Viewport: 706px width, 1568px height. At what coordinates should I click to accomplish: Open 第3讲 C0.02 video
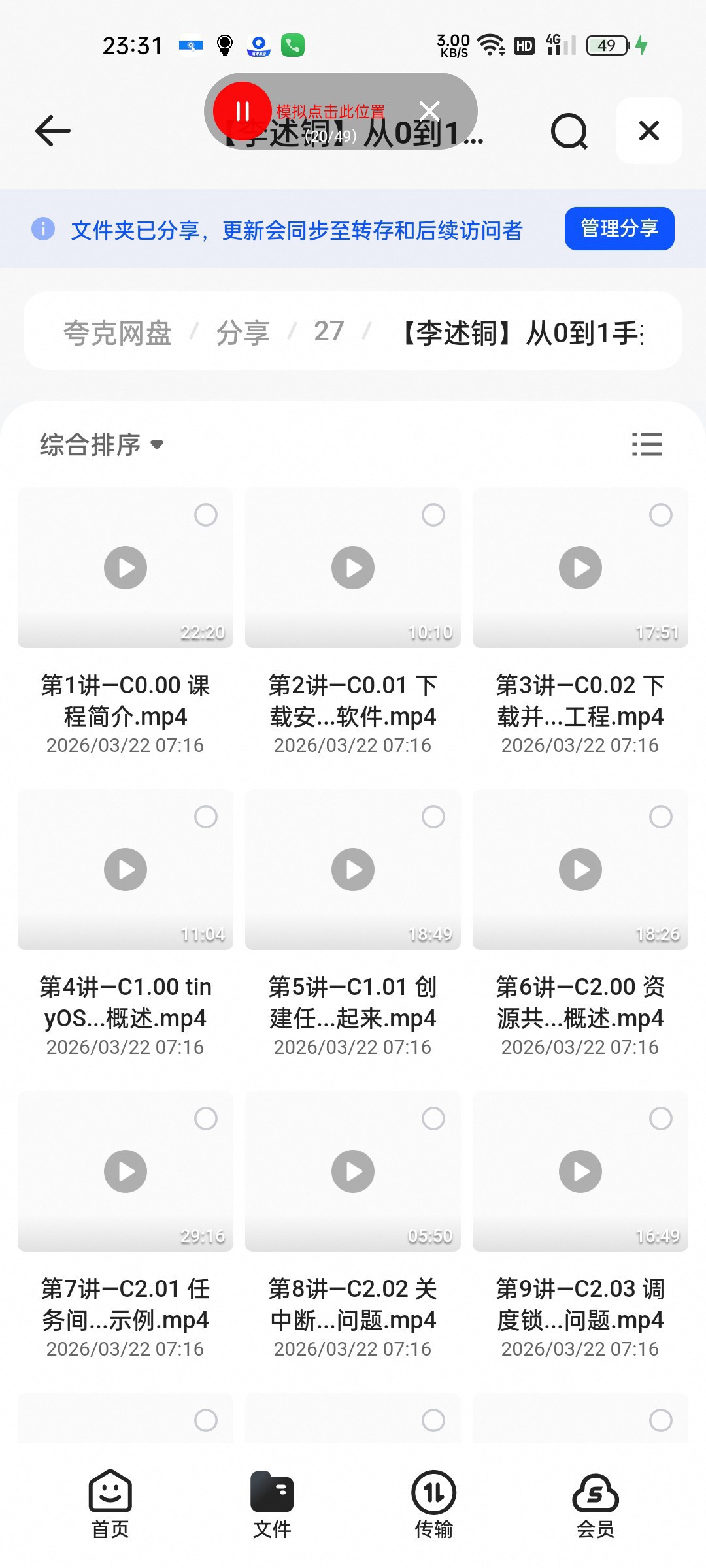coord(580,568)
